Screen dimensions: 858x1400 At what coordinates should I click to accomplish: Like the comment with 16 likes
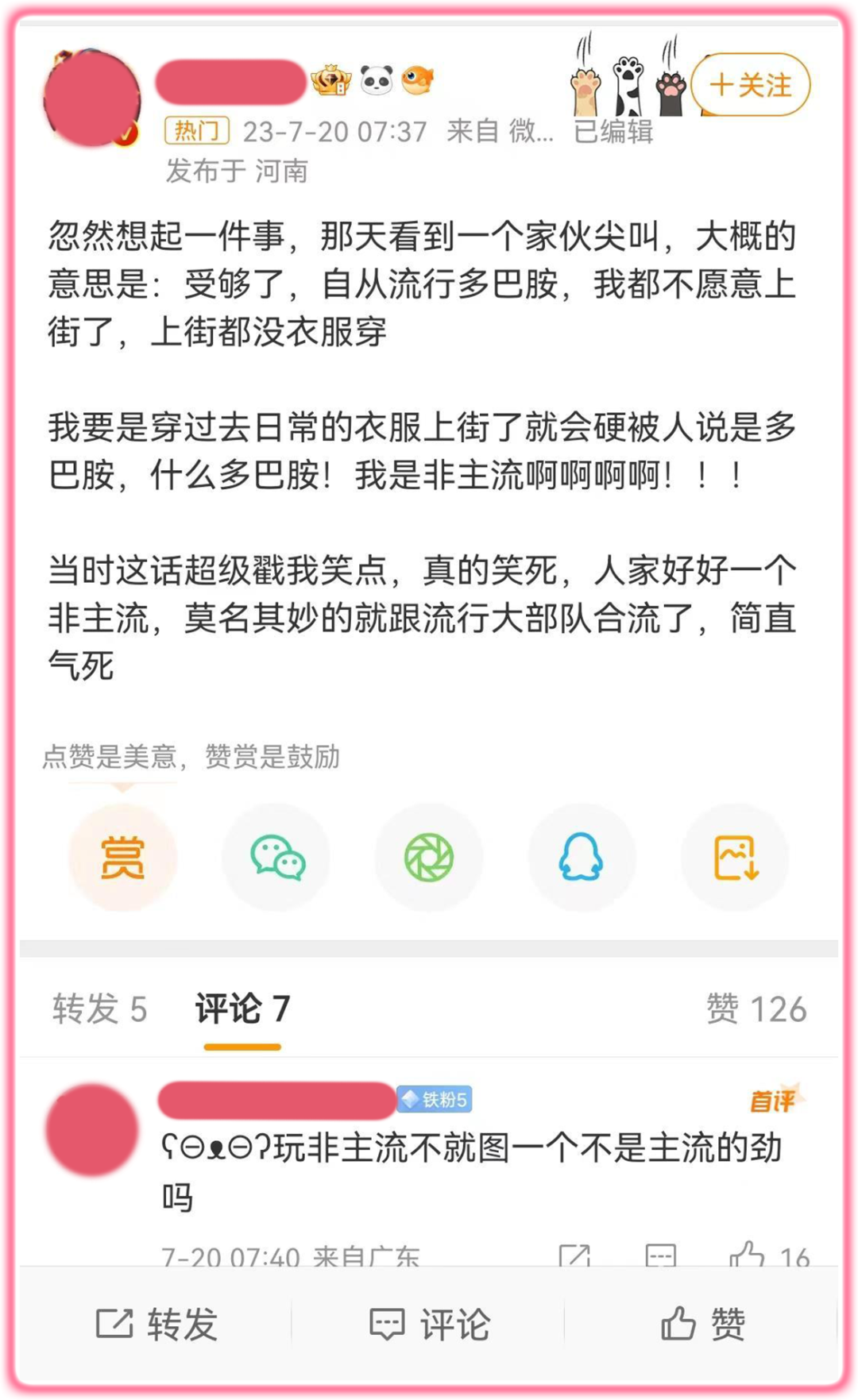pyautogui.click(x=748, y=1255)
